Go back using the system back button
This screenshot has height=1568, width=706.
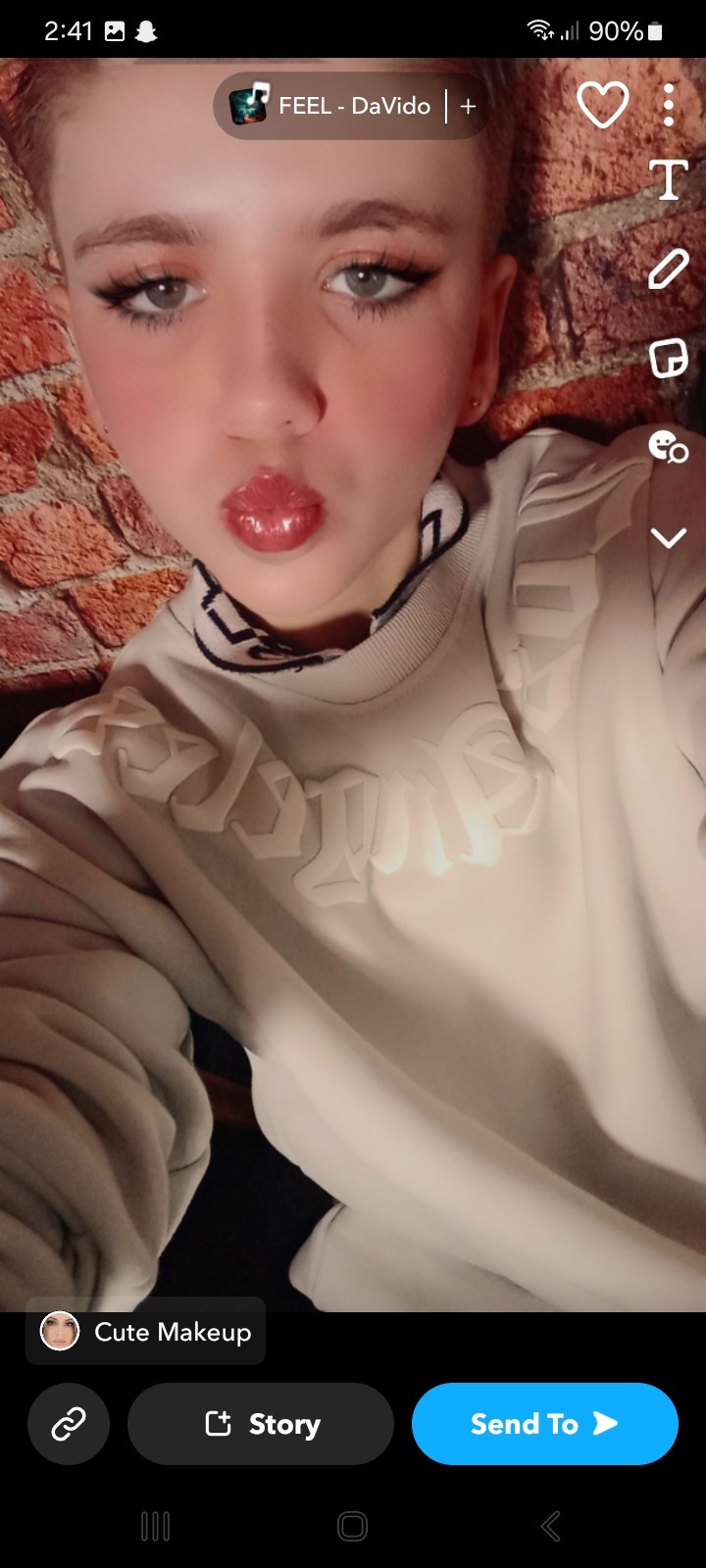point(550,1526)
